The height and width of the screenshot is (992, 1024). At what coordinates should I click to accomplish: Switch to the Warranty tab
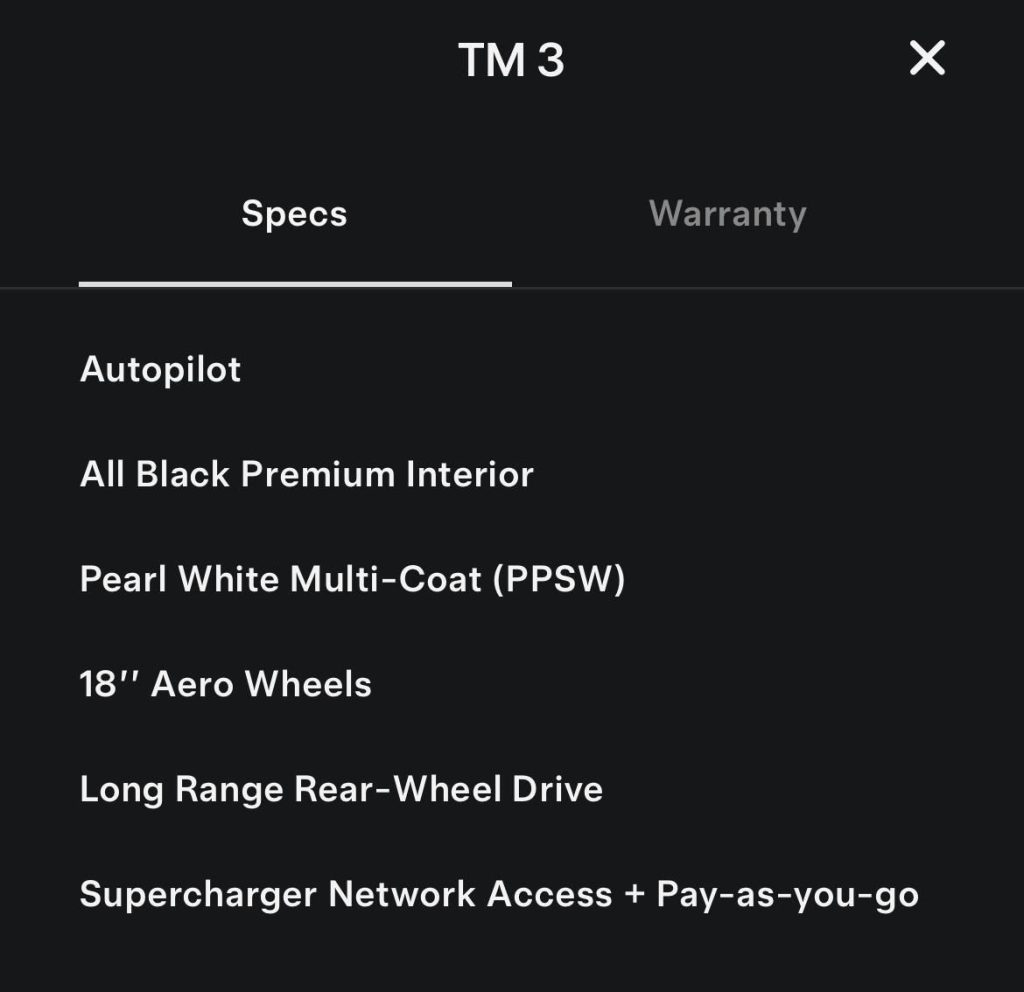pyautogui.click(x=727, y=214)
